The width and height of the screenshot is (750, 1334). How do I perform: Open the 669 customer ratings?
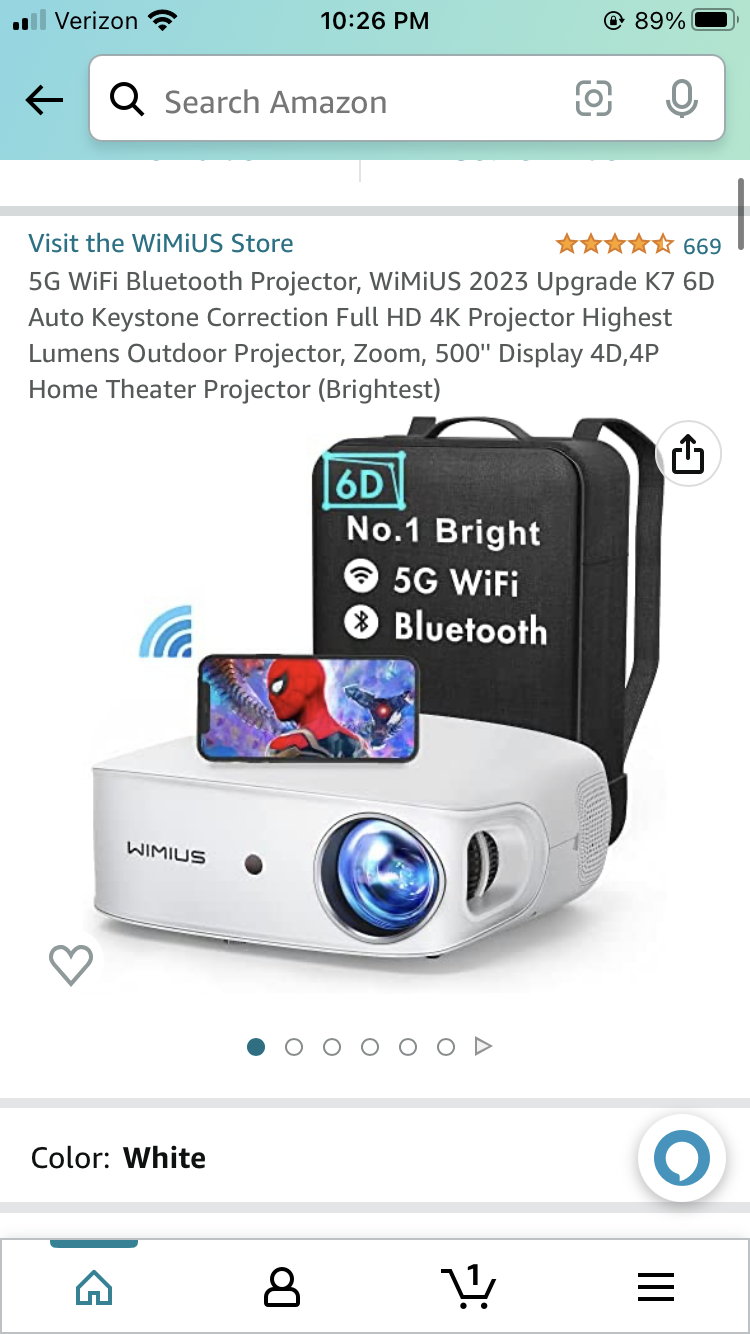701,245
